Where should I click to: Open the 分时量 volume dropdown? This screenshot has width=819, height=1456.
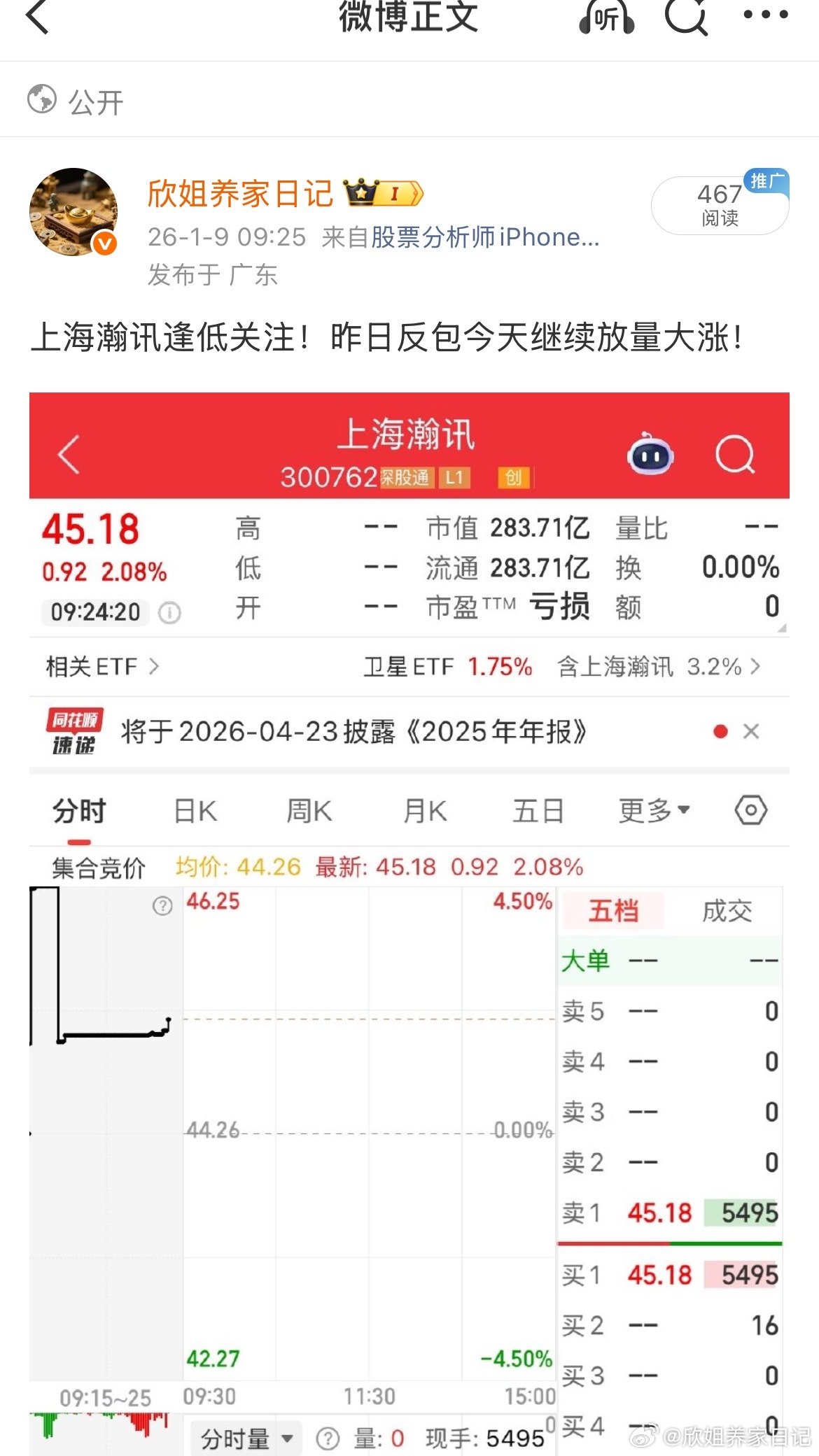[244, 1438]
